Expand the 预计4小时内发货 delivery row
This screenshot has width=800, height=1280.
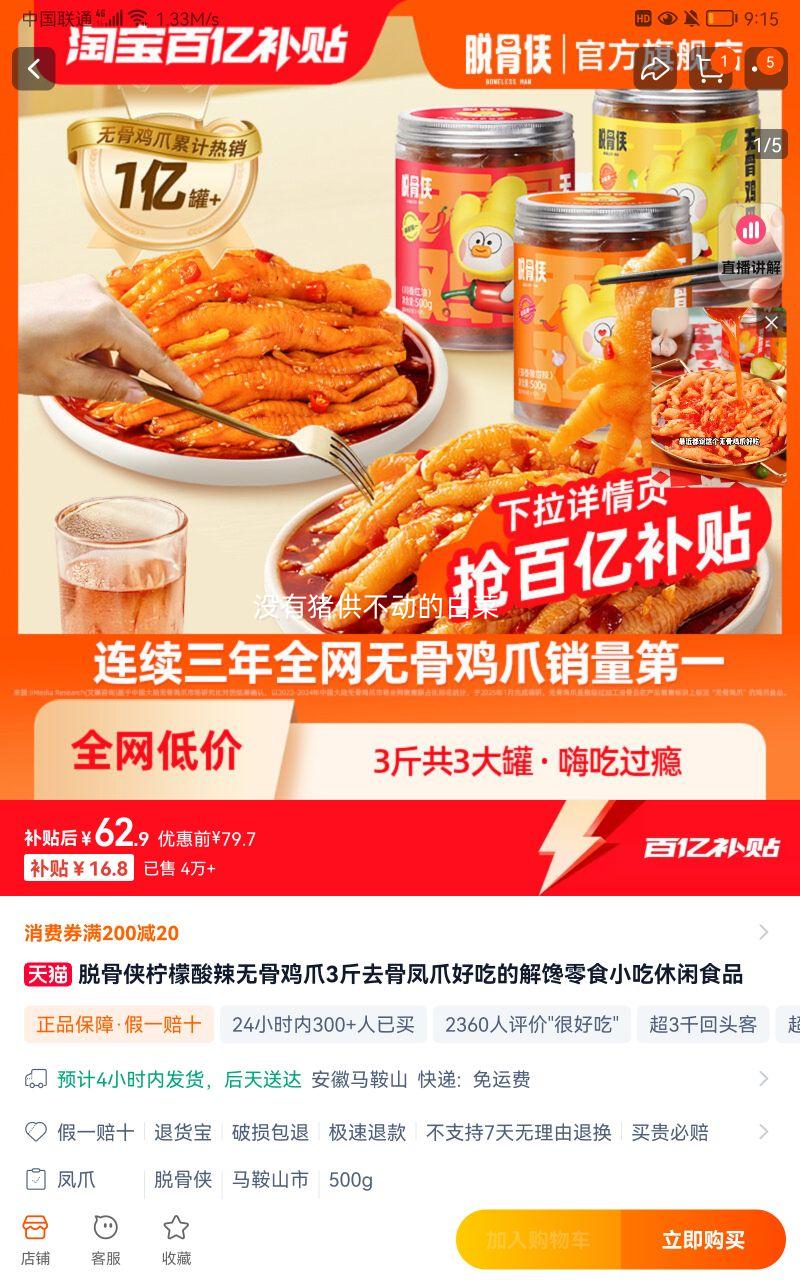click(400, 1079)
